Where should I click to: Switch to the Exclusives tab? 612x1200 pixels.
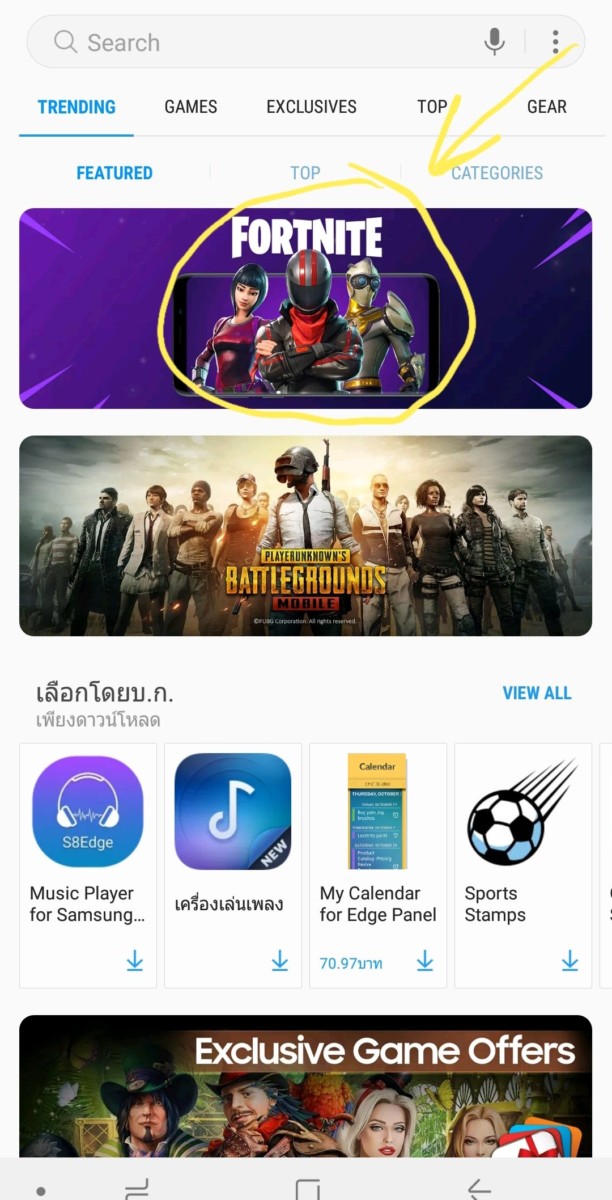click(311, 107)
